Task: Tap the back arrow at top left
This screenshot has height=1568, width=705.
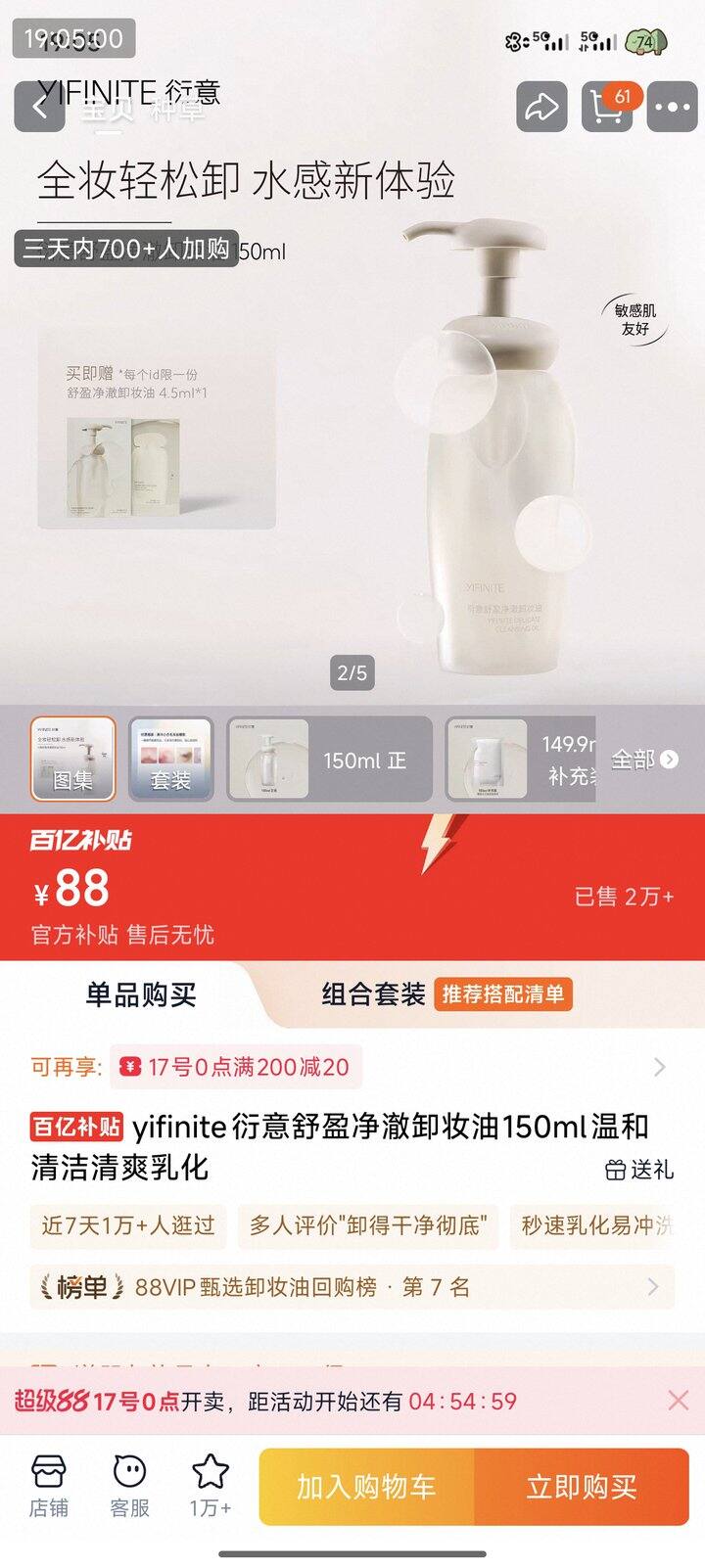Action: point(41,108)
